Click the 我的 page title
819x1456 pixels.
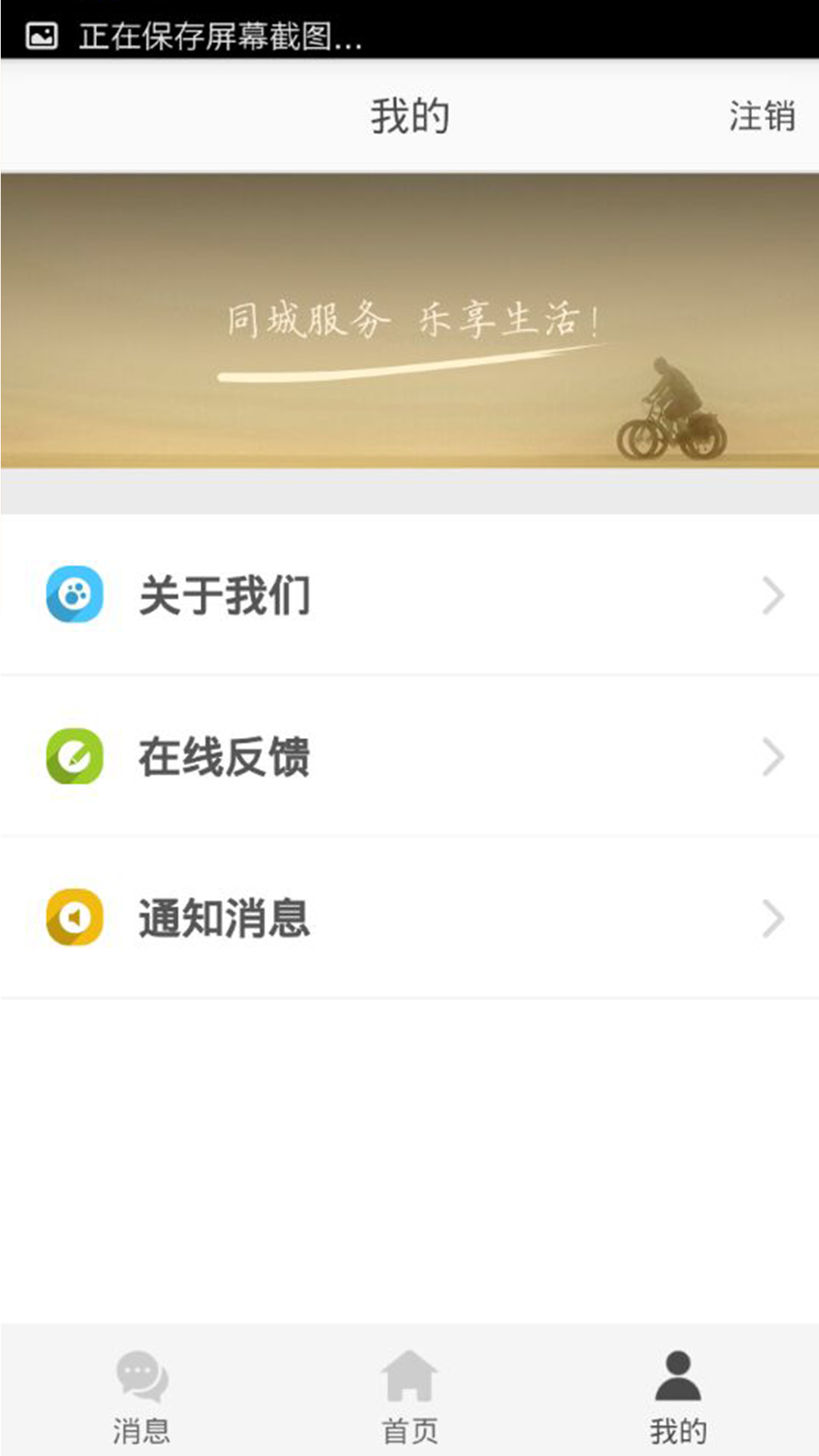coord(409,115)
